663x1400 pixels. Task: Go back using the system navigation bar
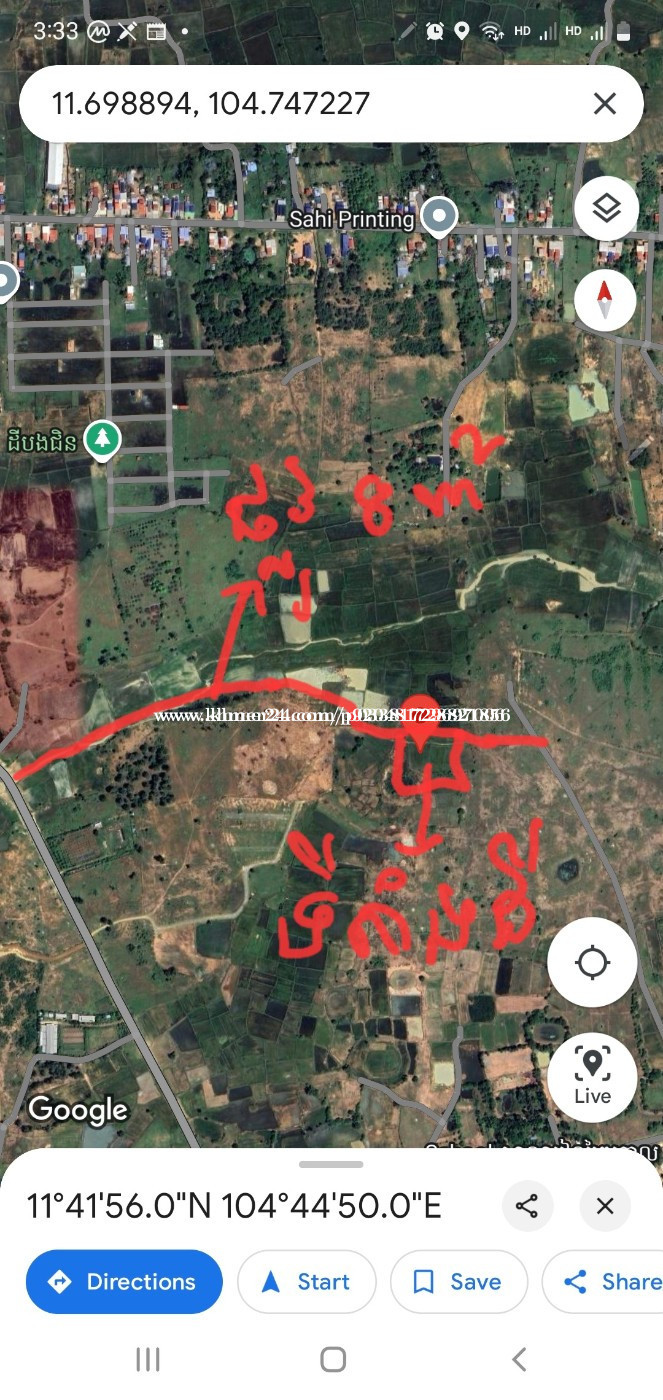[x=518, y=1359]
